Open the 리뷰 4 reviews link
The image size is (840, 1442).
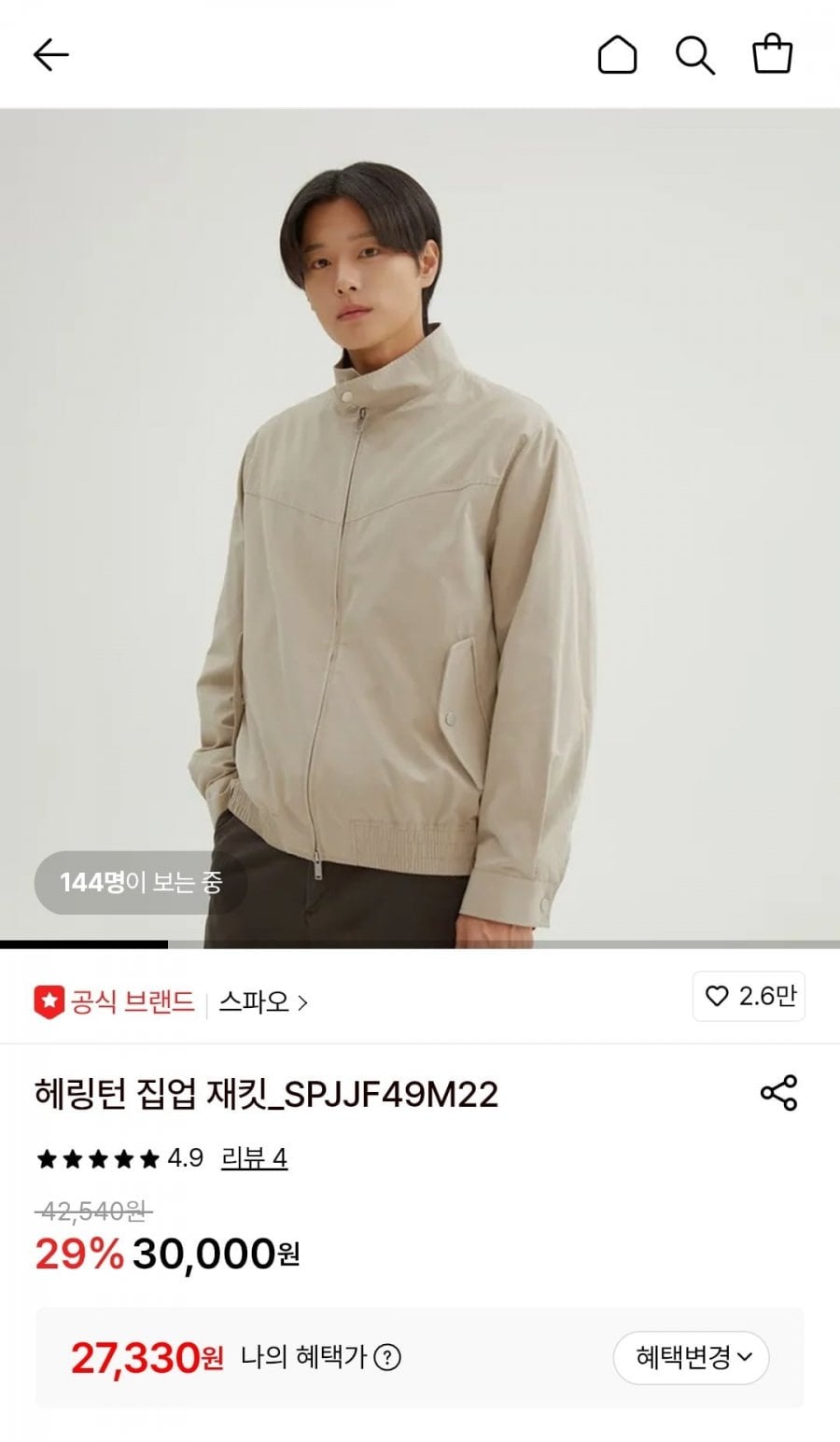pyautogui.click(x=254, y=1159)
